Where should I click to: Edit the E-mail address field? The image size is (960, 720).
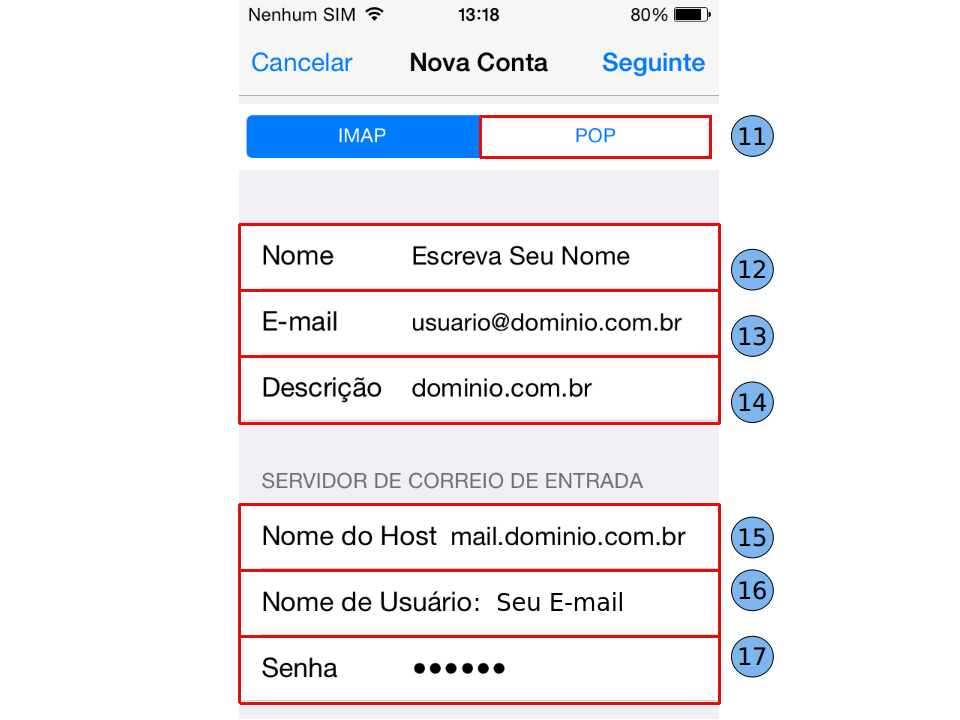(546, 323)
